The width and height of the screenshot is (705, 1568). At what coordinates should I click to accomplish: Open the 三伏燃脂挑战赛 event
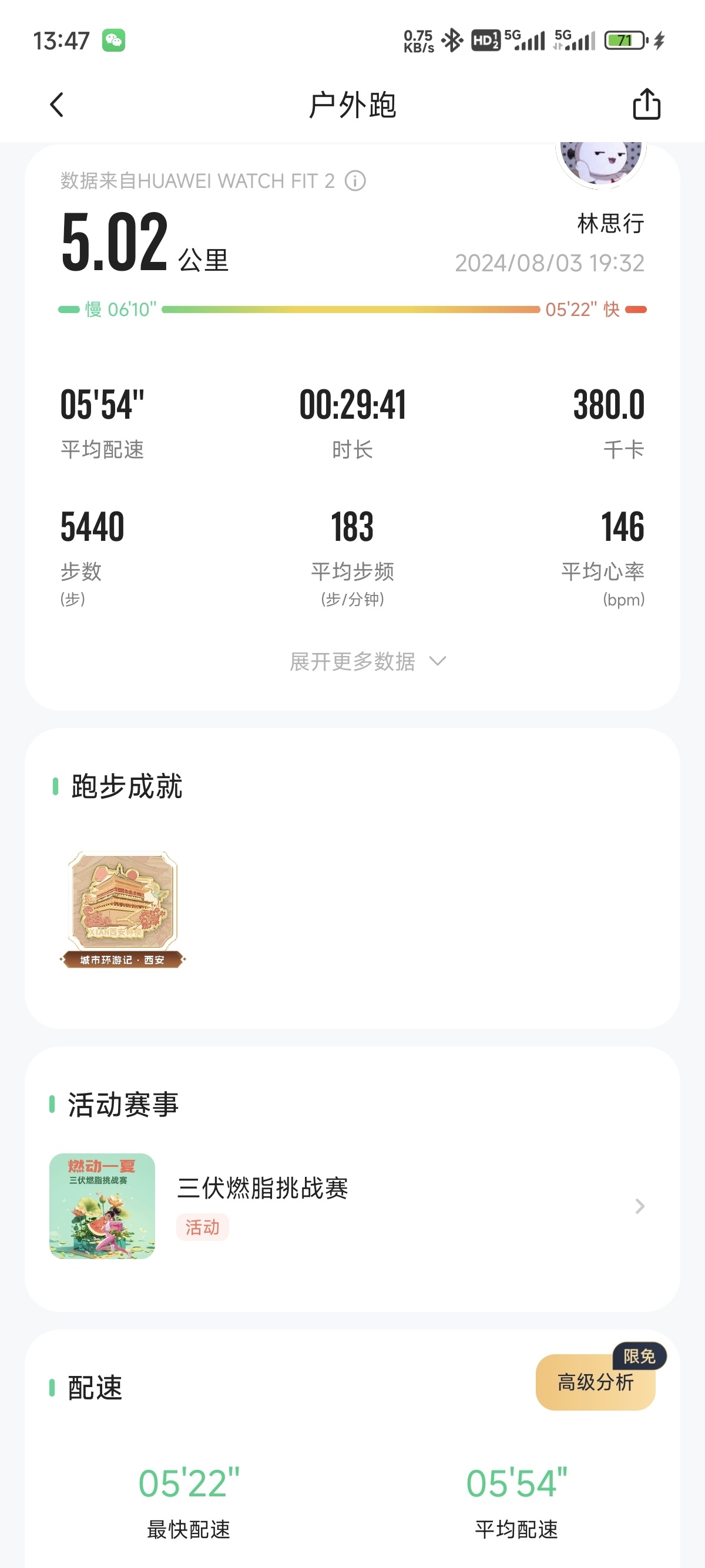(347, 1206)
